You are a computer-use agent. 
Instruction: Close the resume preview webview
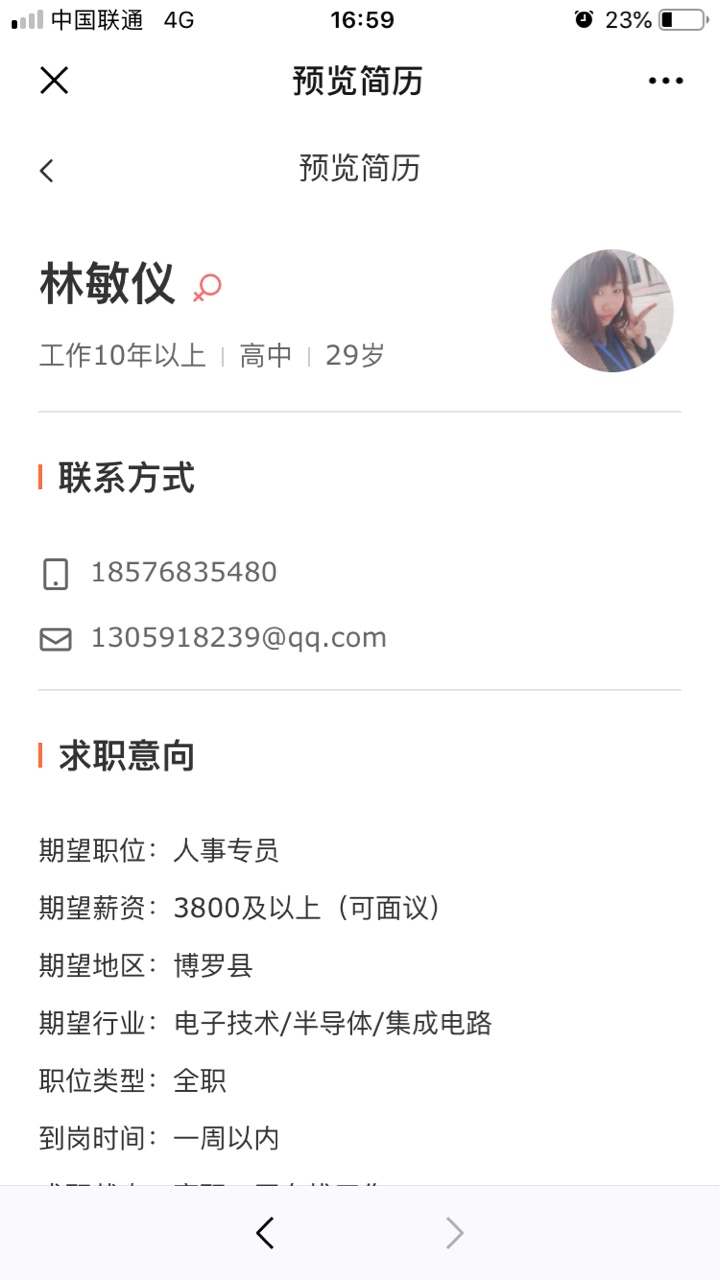pos(54,81)
